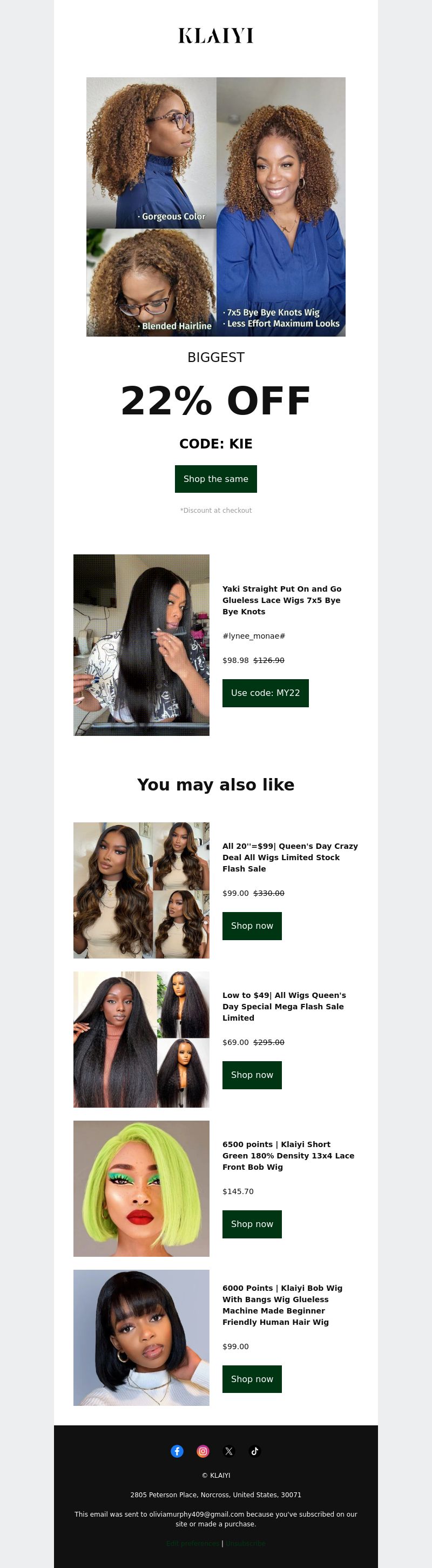Unsubscribe from Klaiyi emails
432x1568 pixels.
point(246,1543)
